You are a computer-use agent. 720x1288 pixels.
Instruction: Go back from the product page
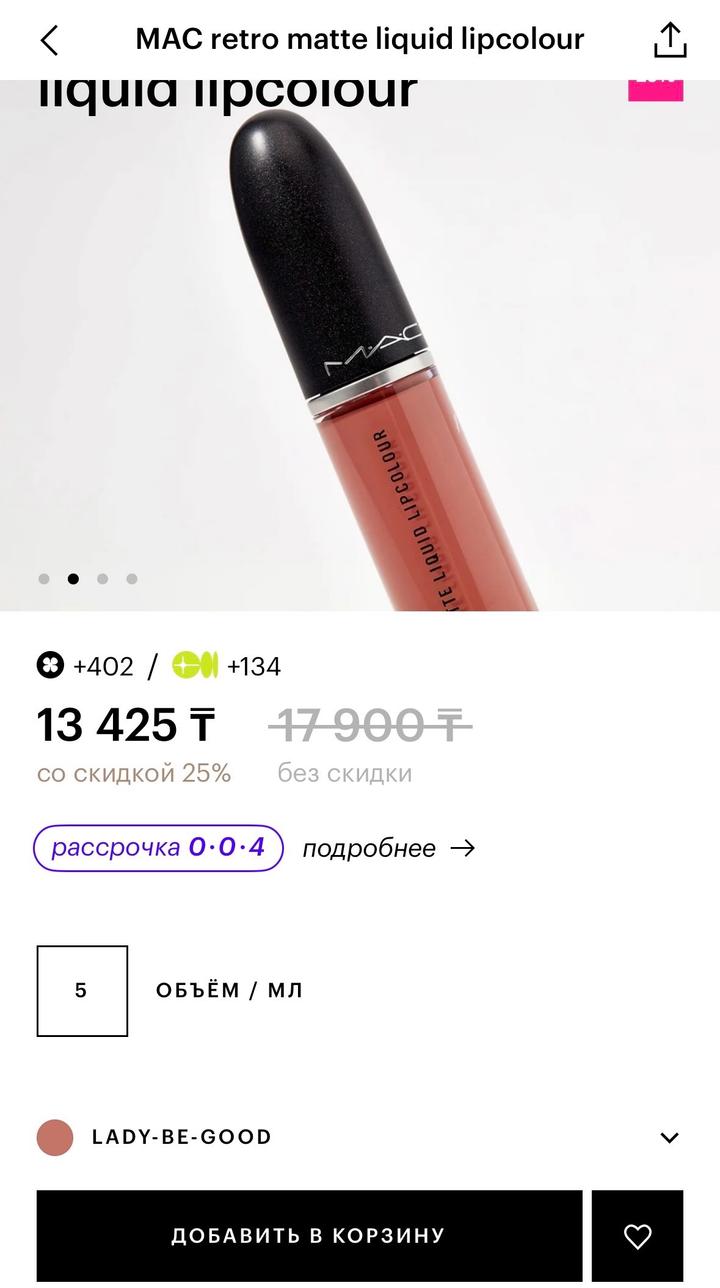pos(49,40)
